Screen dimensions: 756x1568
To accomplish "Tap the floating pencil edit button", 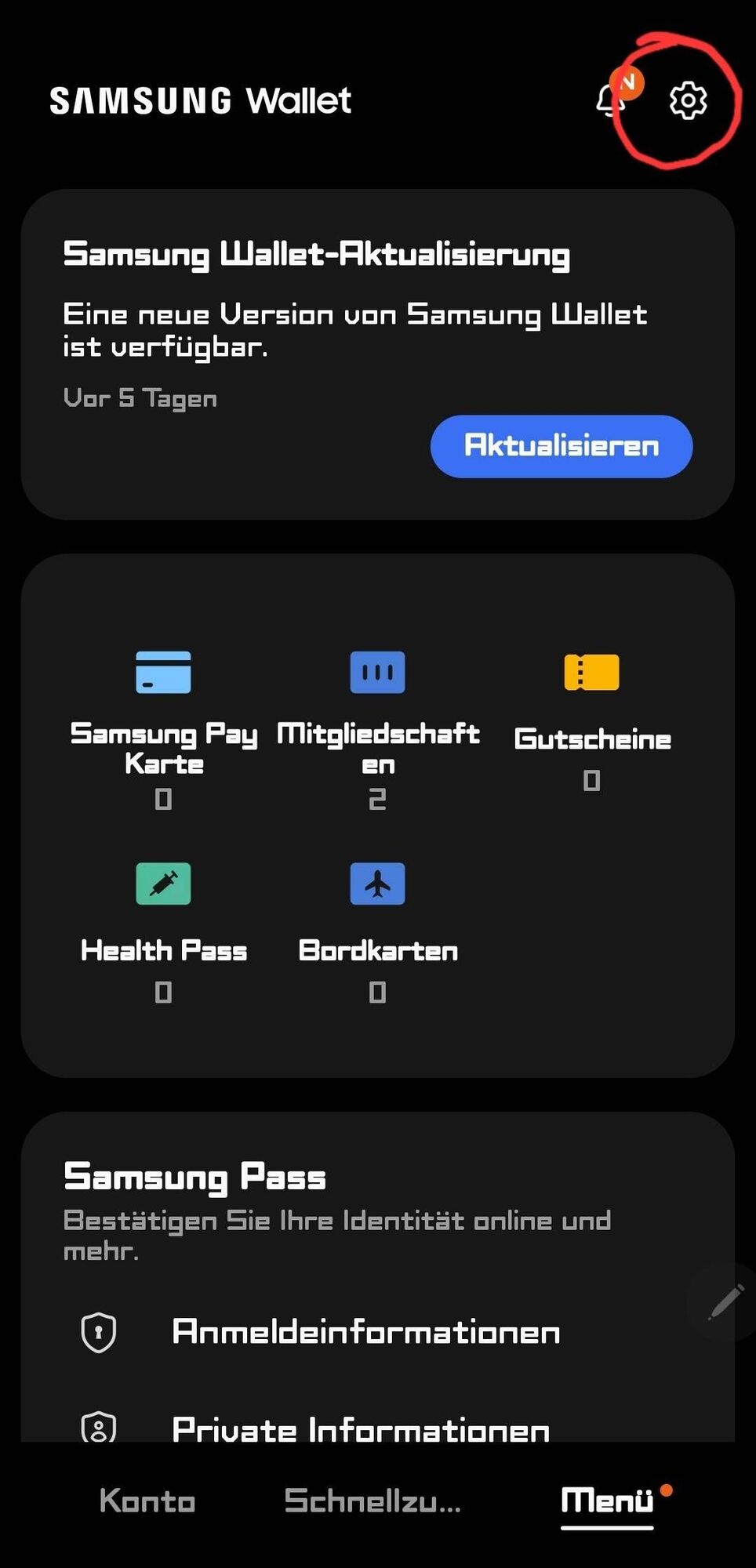I will 725,1302.
